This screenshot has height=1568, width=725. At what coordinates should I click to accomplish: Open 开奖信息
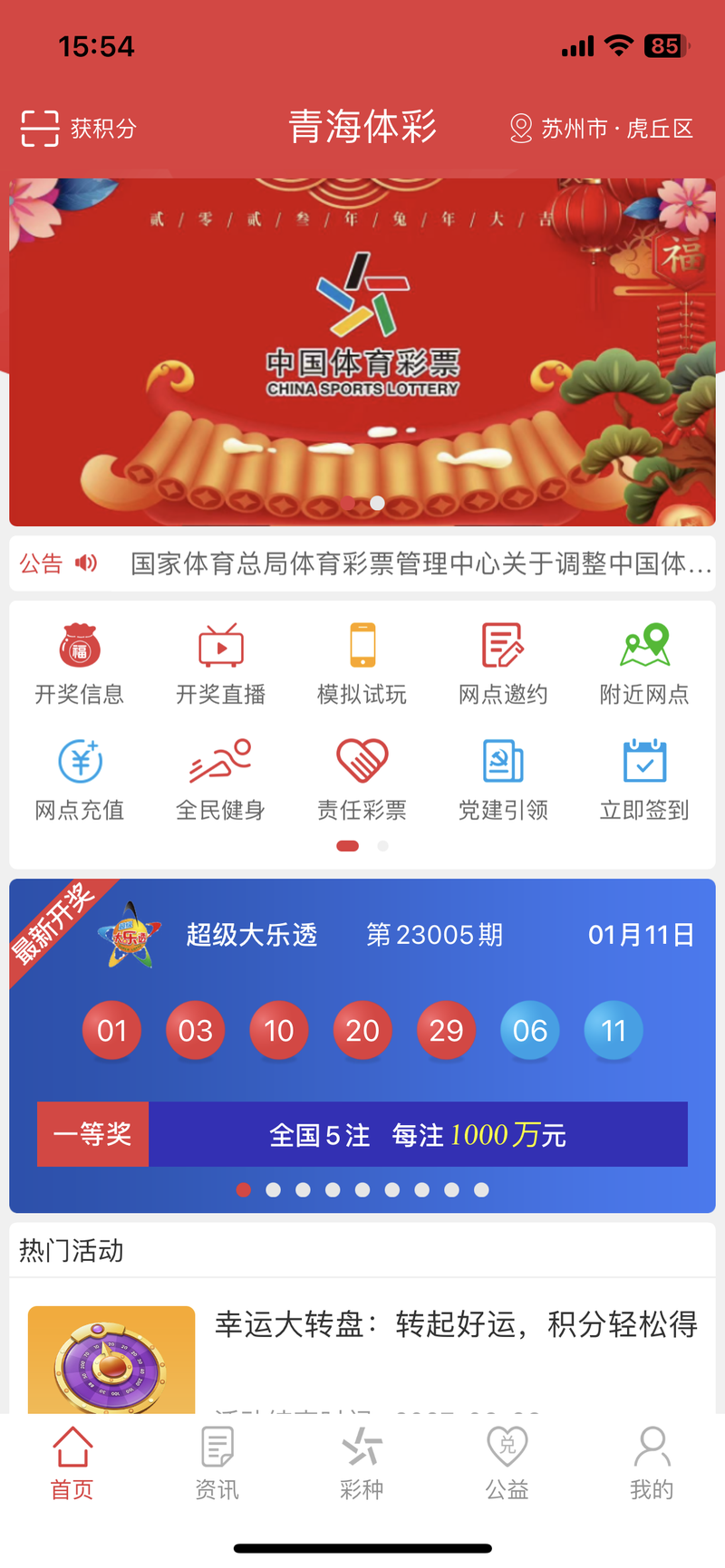[80, 664]
